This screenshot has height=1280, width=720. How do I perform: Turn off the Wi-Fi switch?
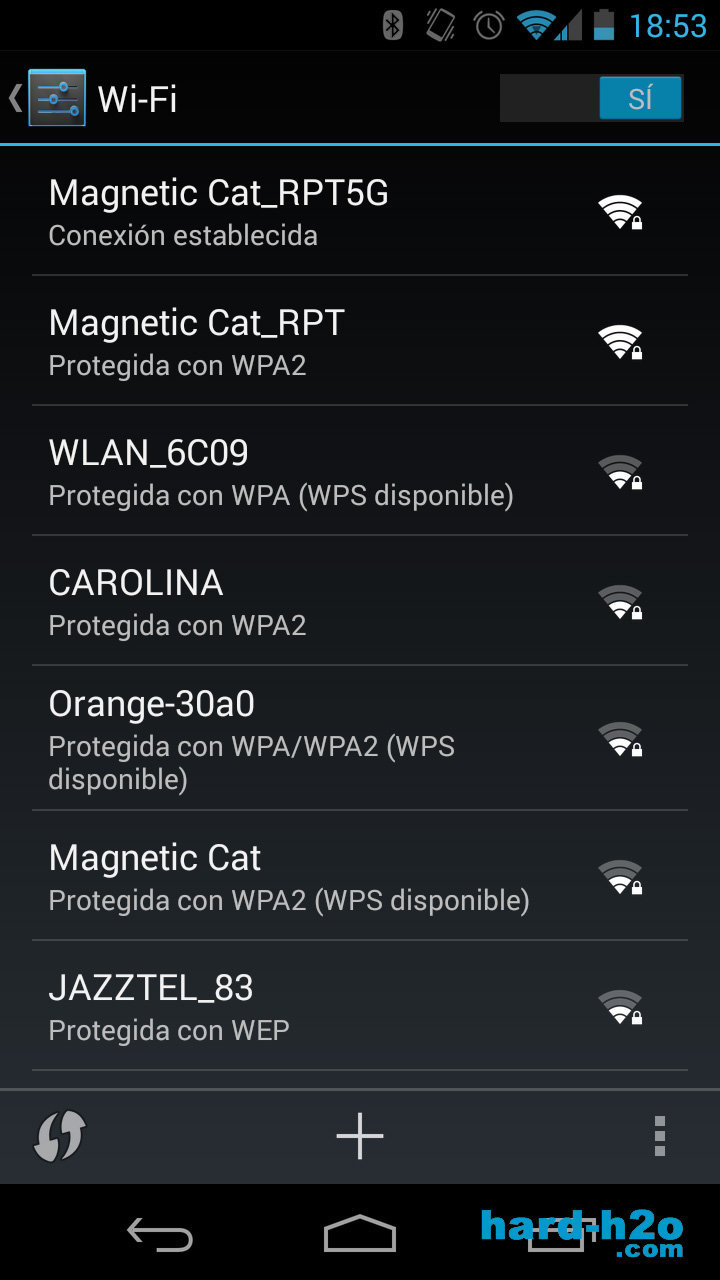pos(591,98)
